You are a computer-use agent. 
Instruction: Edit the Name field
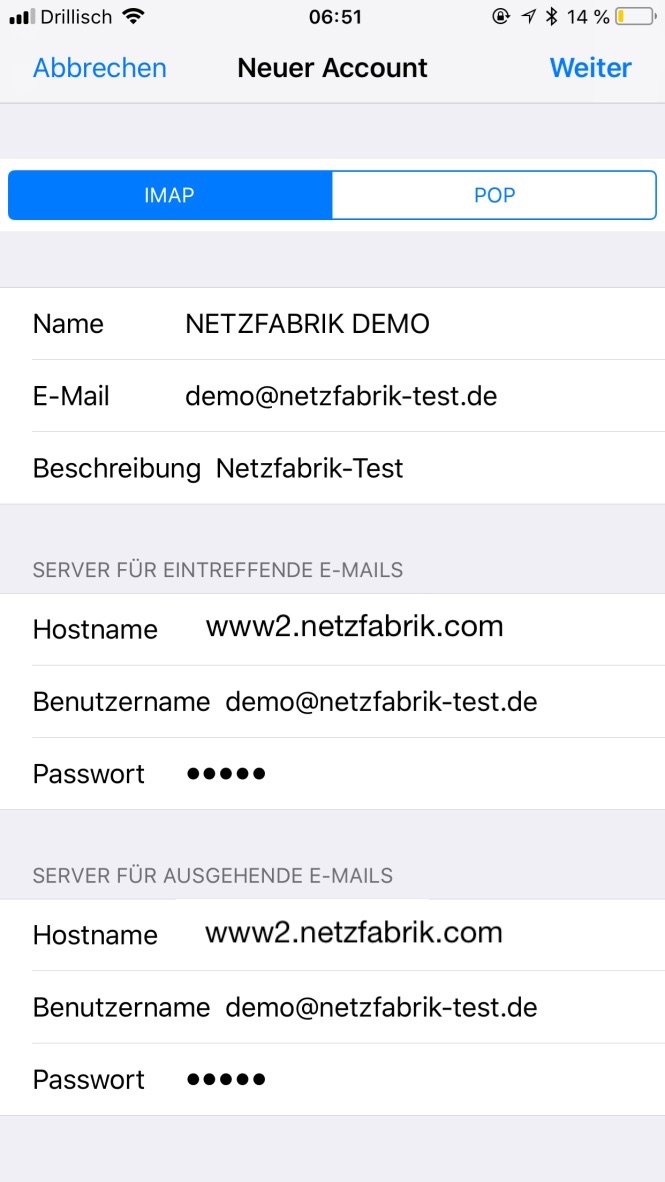[x=332, y=324]
